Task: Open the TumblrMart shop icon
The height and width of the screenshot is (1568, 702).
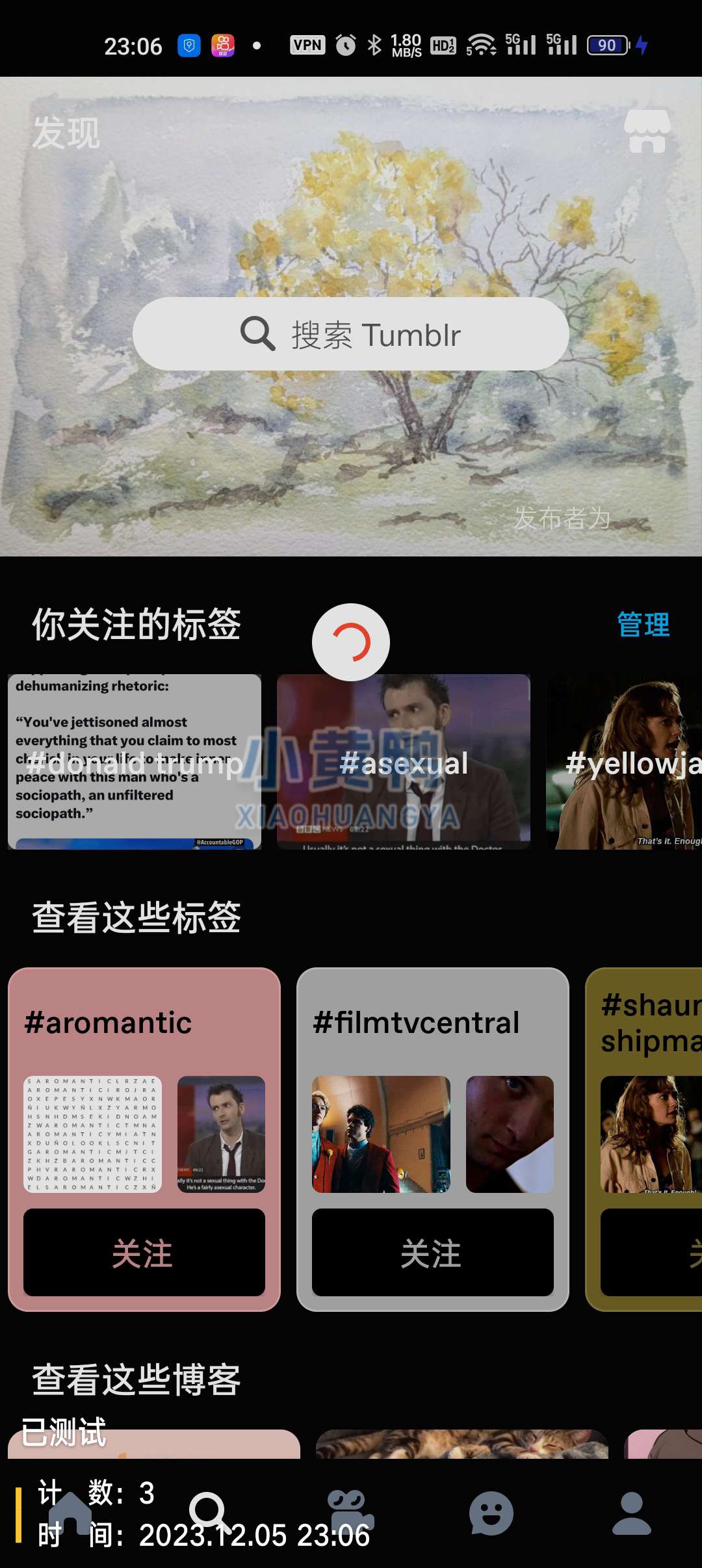Action: (647, 131)
